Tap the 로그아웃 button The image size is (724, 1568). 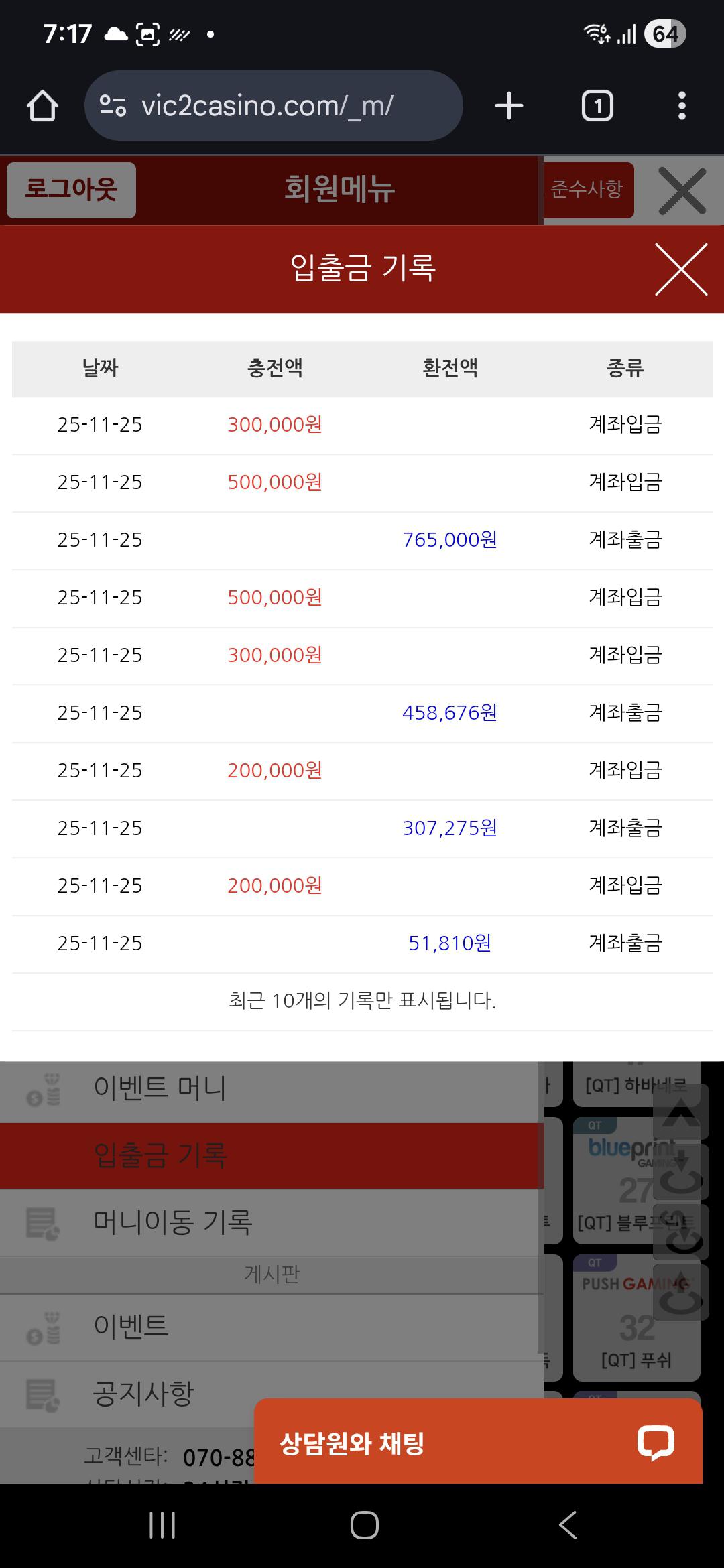pyautogui.click(x=71, y=190)
